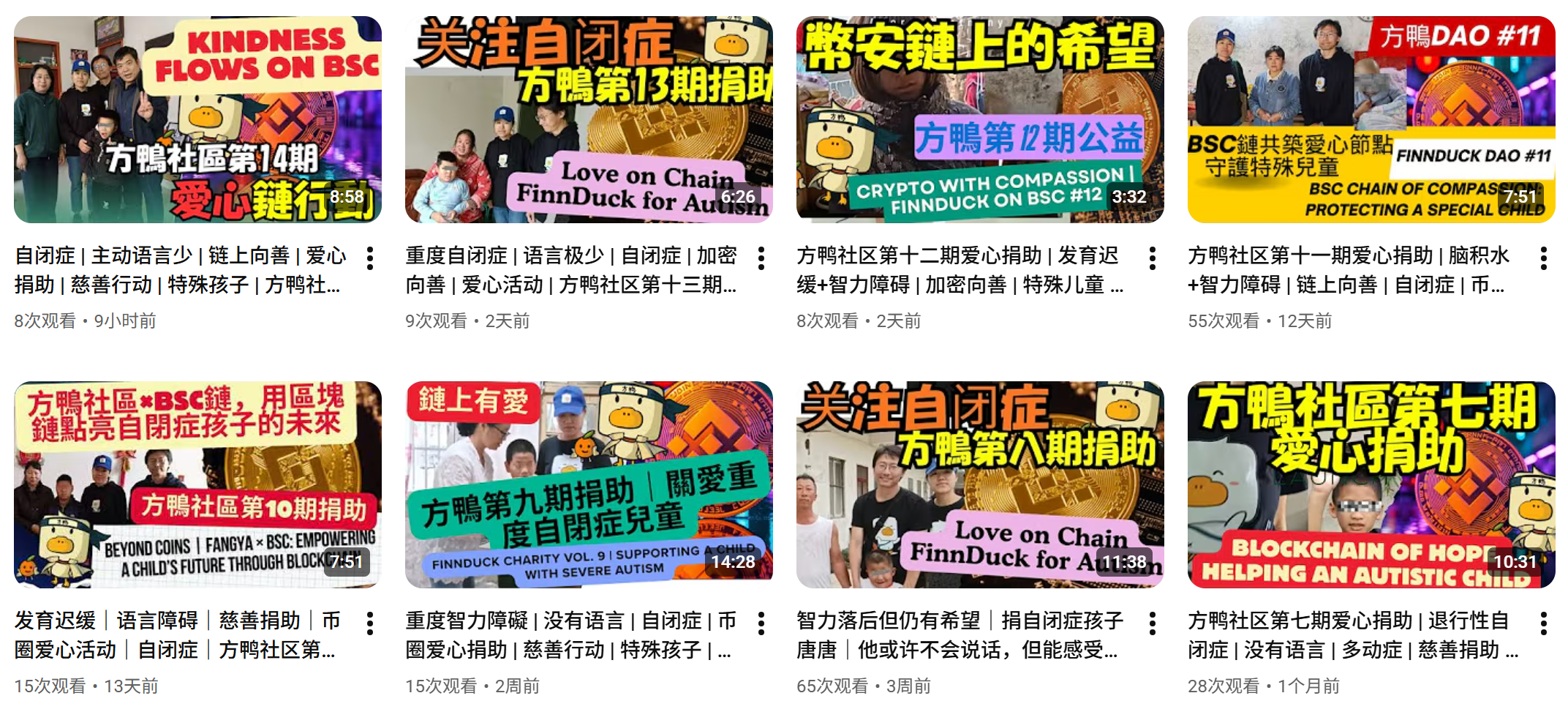This screenshot has width=1568, height=723.
Task: Open more options for 方鸭社区第十二期爱心捐助 video
Action: [1153, 258]
